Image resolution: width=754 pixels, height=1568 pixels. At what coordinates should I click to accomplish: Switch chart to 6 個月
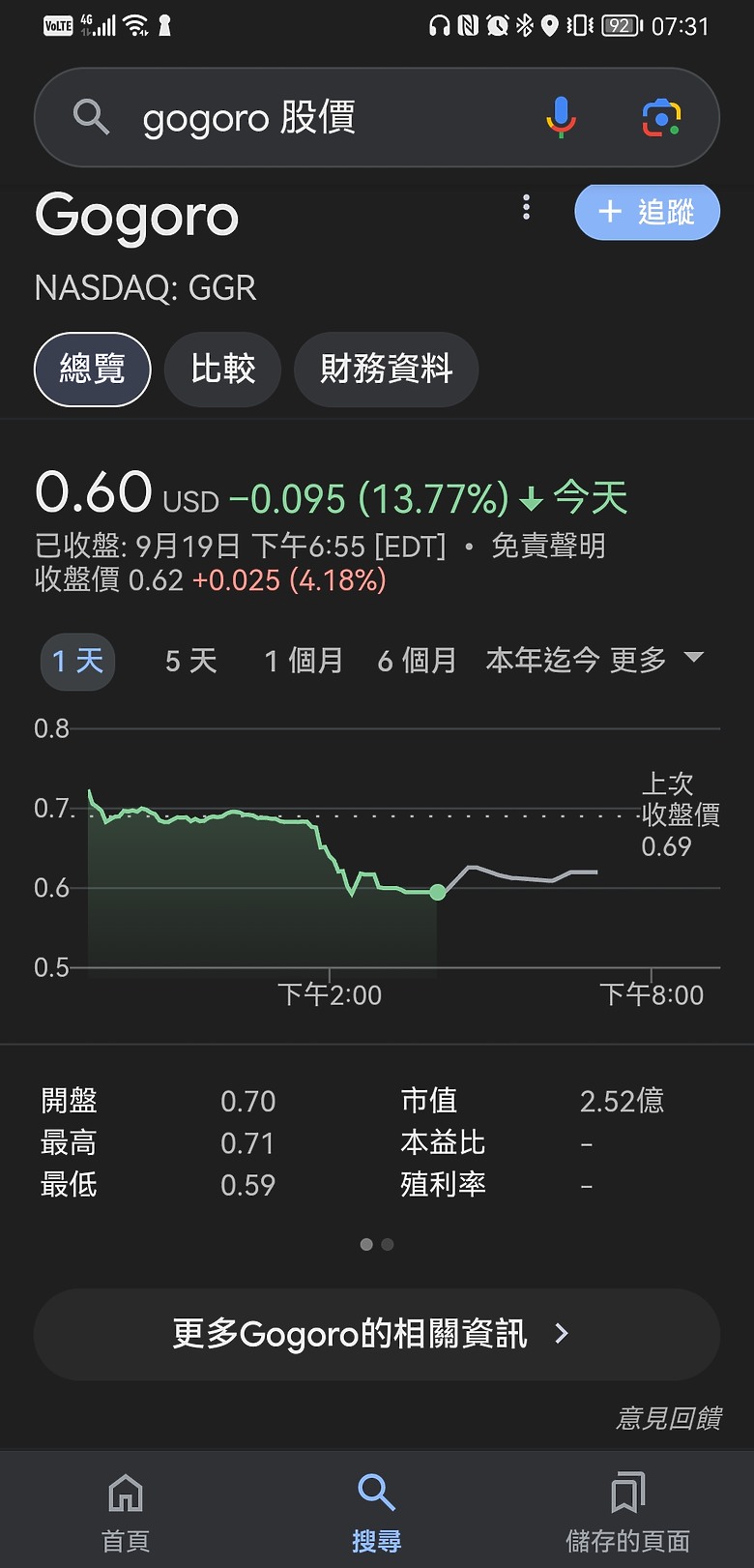pyautogui.click(x=417, y=662)
